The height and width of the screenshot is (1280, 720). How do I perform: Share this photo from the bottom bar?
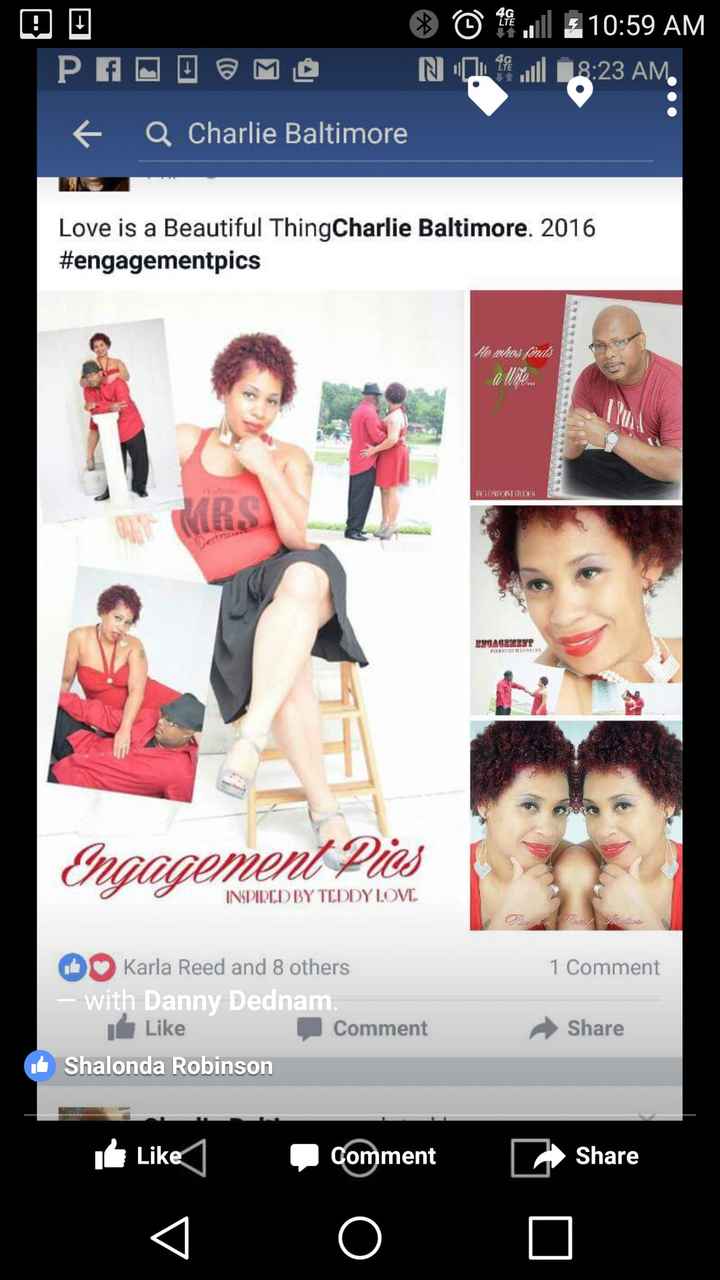[575, 1156]
